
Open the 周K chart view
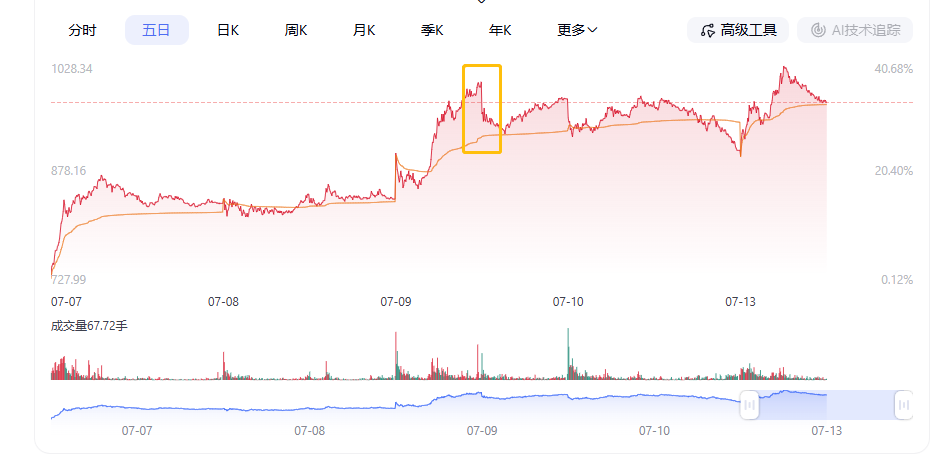click(296, 30)
